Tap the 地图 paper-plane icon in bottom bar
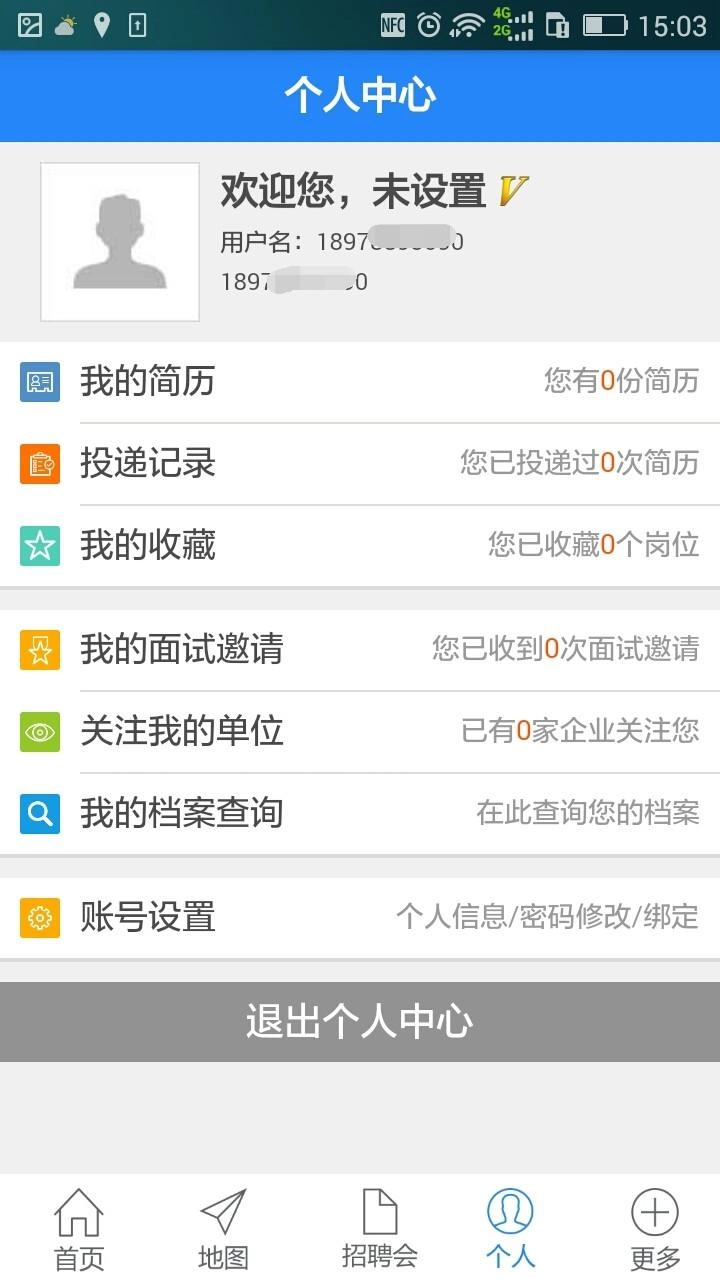This screenshot has height=1280, width=720. (x=222, y=1213)
